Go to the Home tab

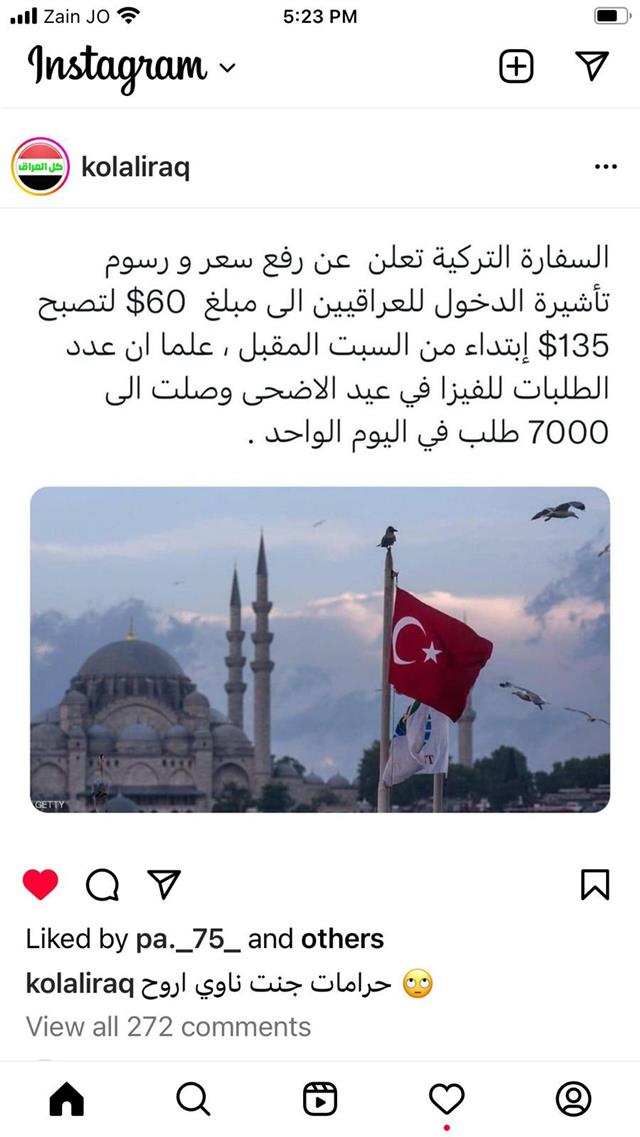pyautogui.click(x=66, y=1099)
